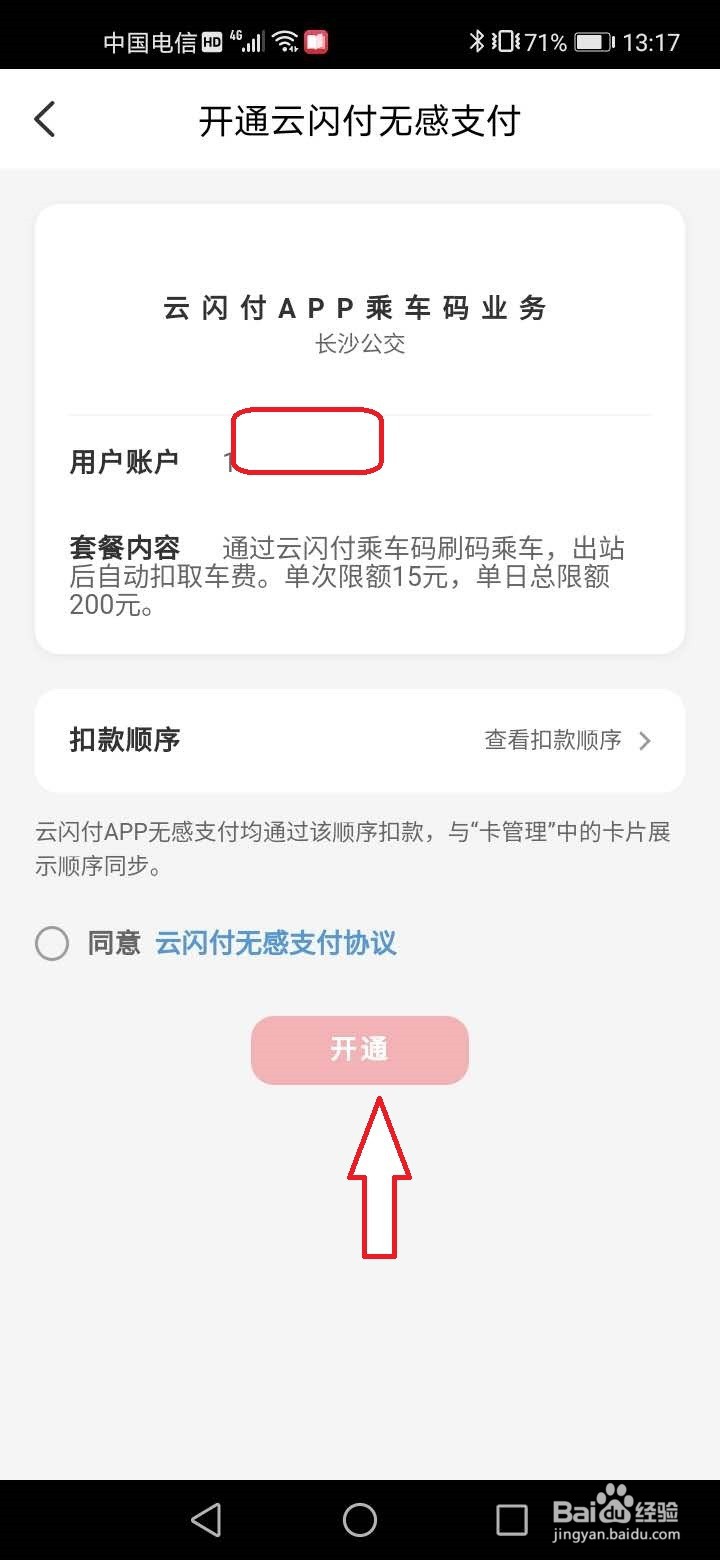Tap the 开通云闪付无感支付 title

point(360,118)
